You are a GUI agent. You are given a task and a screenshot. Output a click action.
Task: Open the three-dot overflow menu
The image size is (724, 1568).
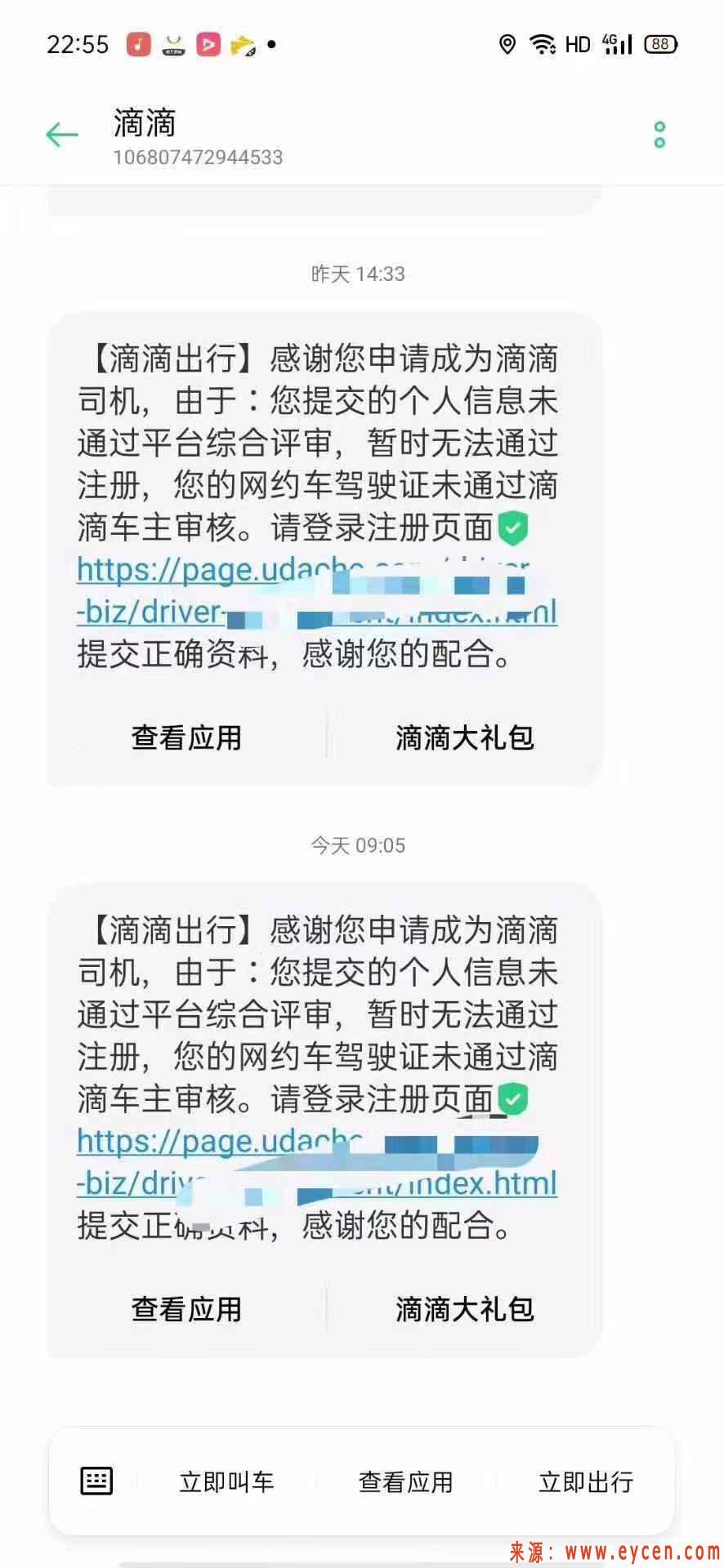coord(659,135)
